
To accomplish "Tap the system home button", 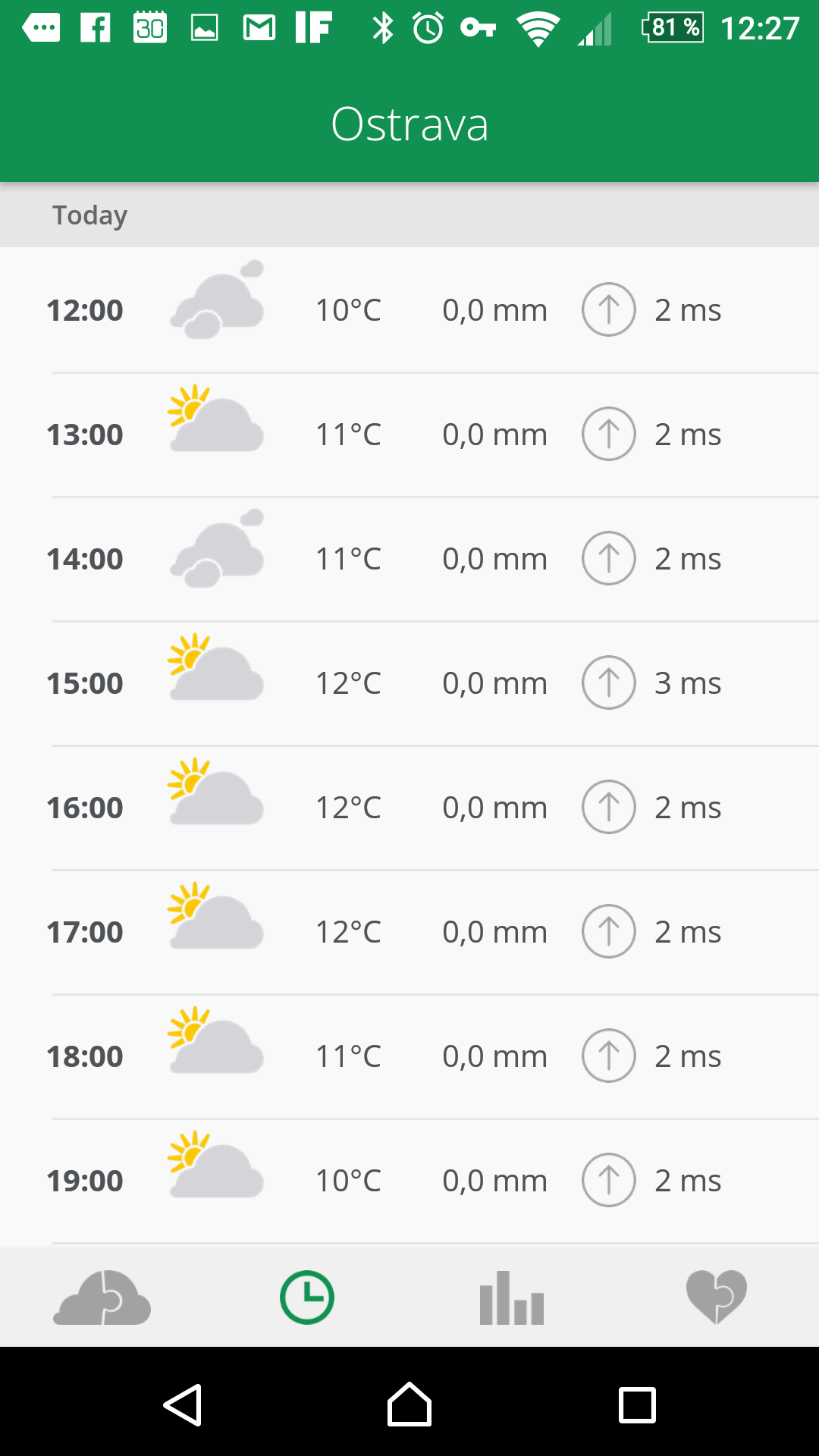I will click(409, 1404).
